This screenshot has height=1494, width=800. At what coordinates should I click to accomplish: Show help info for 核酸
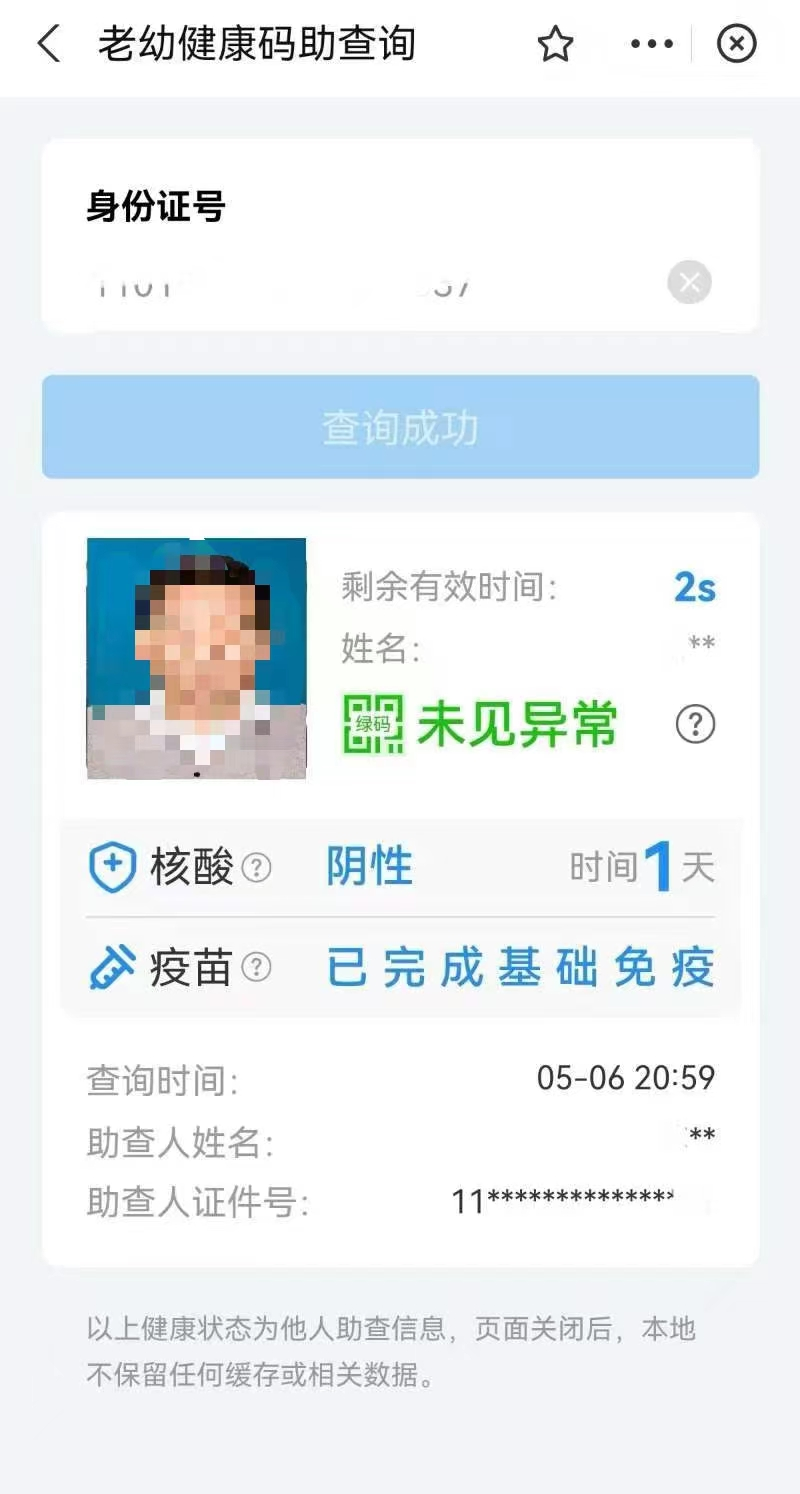pyautogui.click(x=257, y=867)
